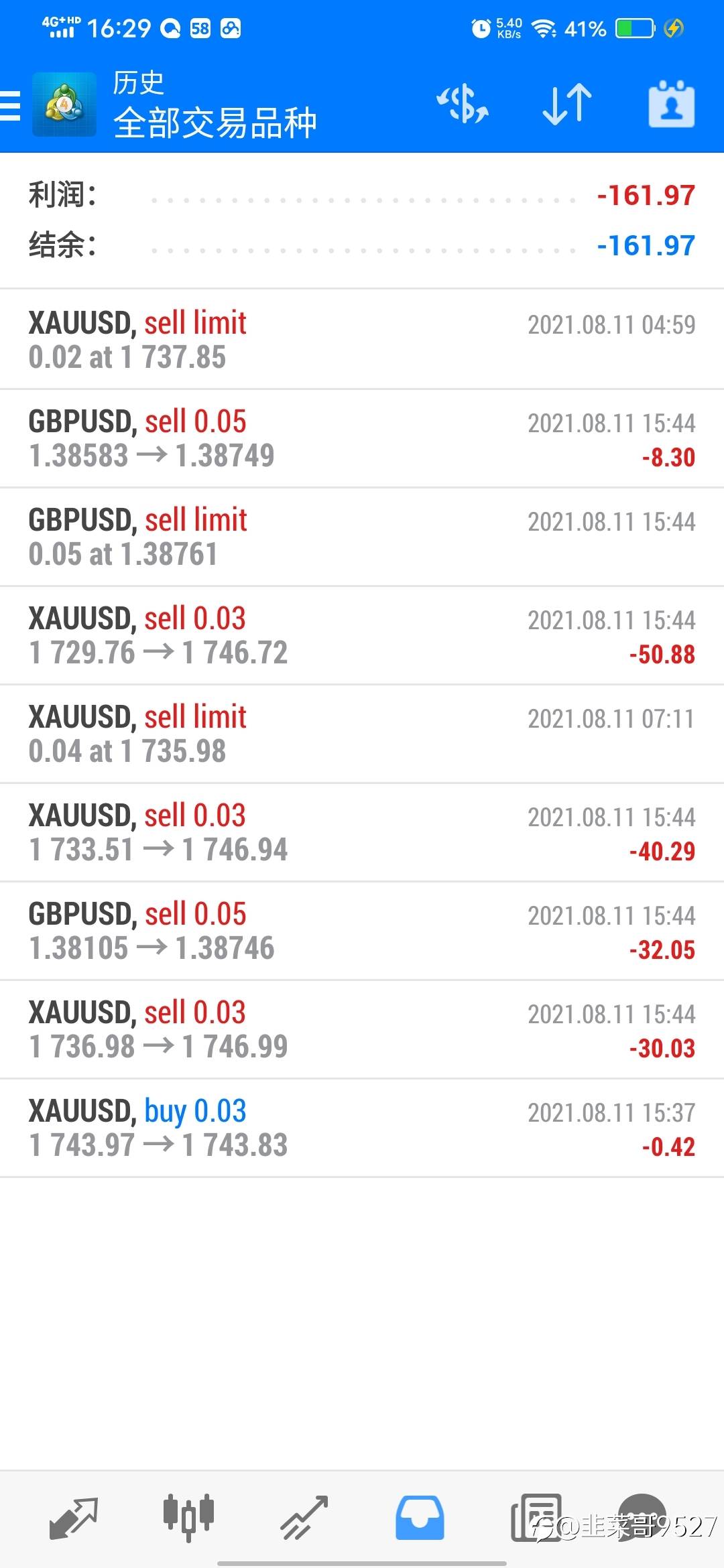Switch to the Quotes tab
Screen dimensions: 724x1568
pos(74,1517)
